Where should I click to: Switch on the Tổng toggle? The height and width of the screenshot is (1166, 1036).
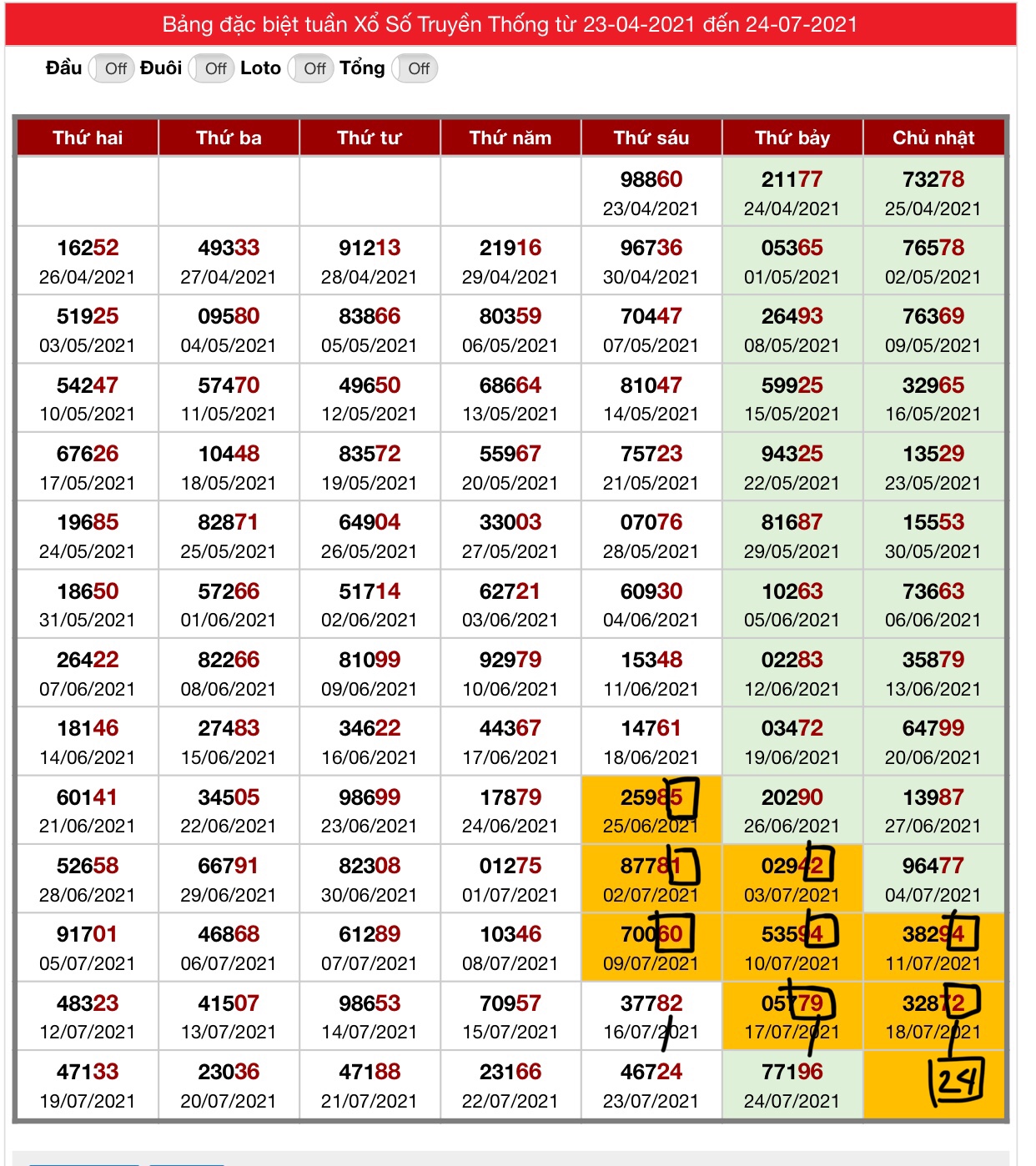414,68
